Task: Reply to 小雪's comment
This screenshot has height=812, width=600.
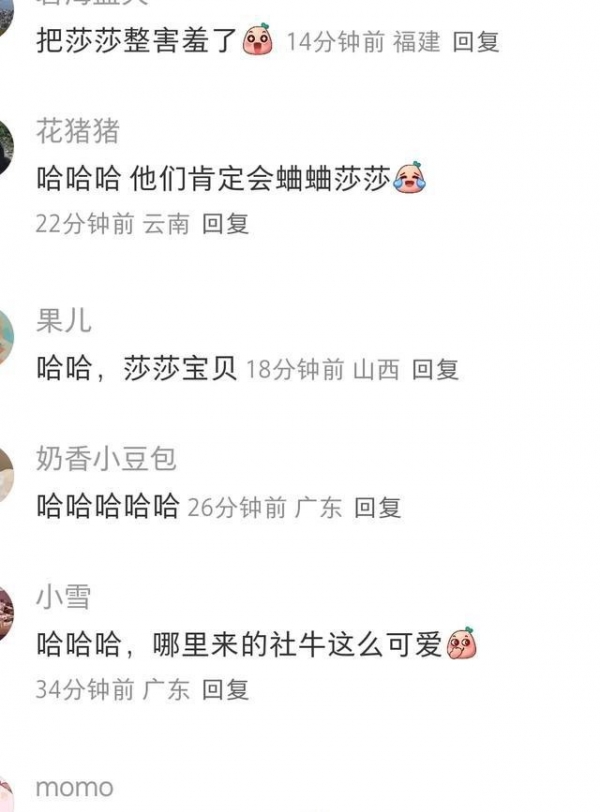Action: point(225,690)
